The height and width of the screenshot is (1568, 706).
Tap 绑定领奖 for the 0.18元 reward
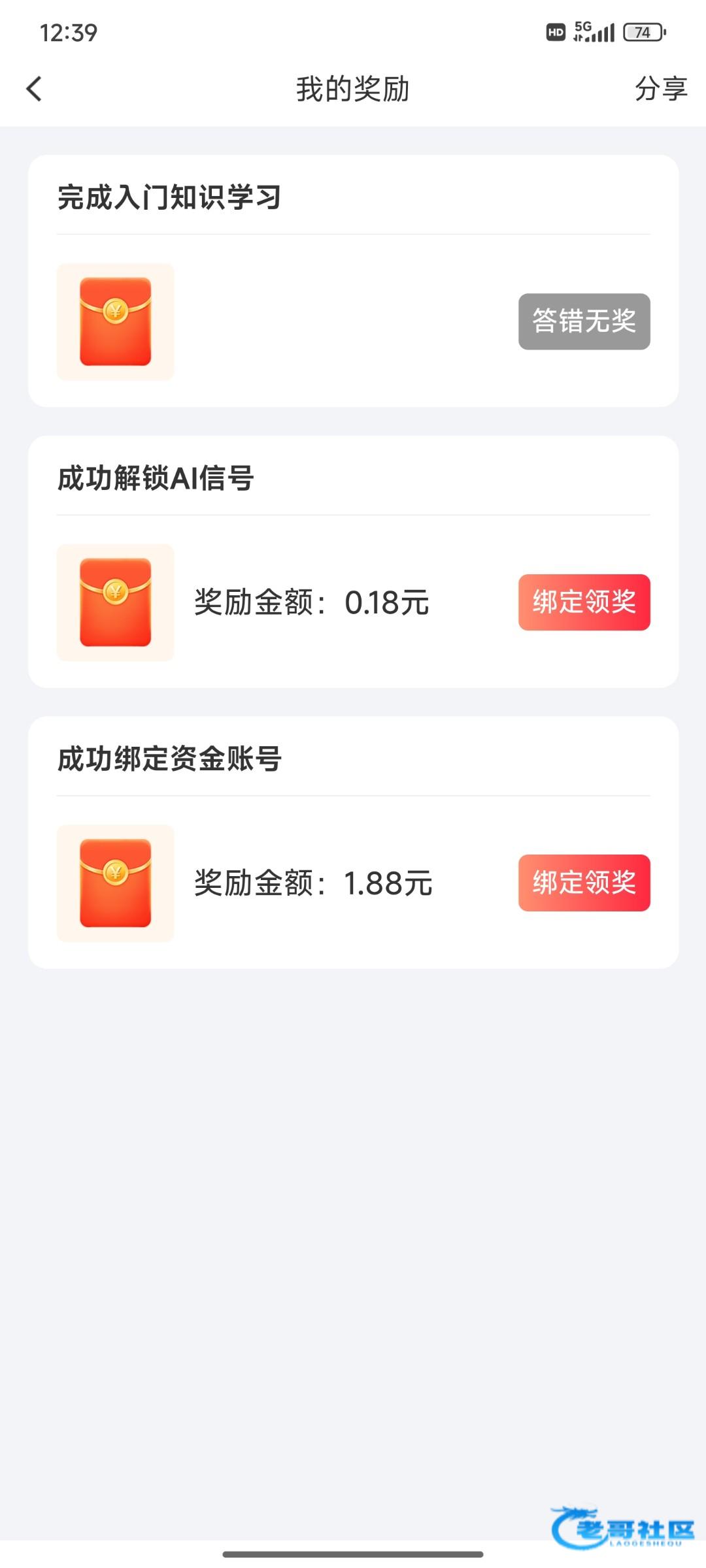click(584, 602)
